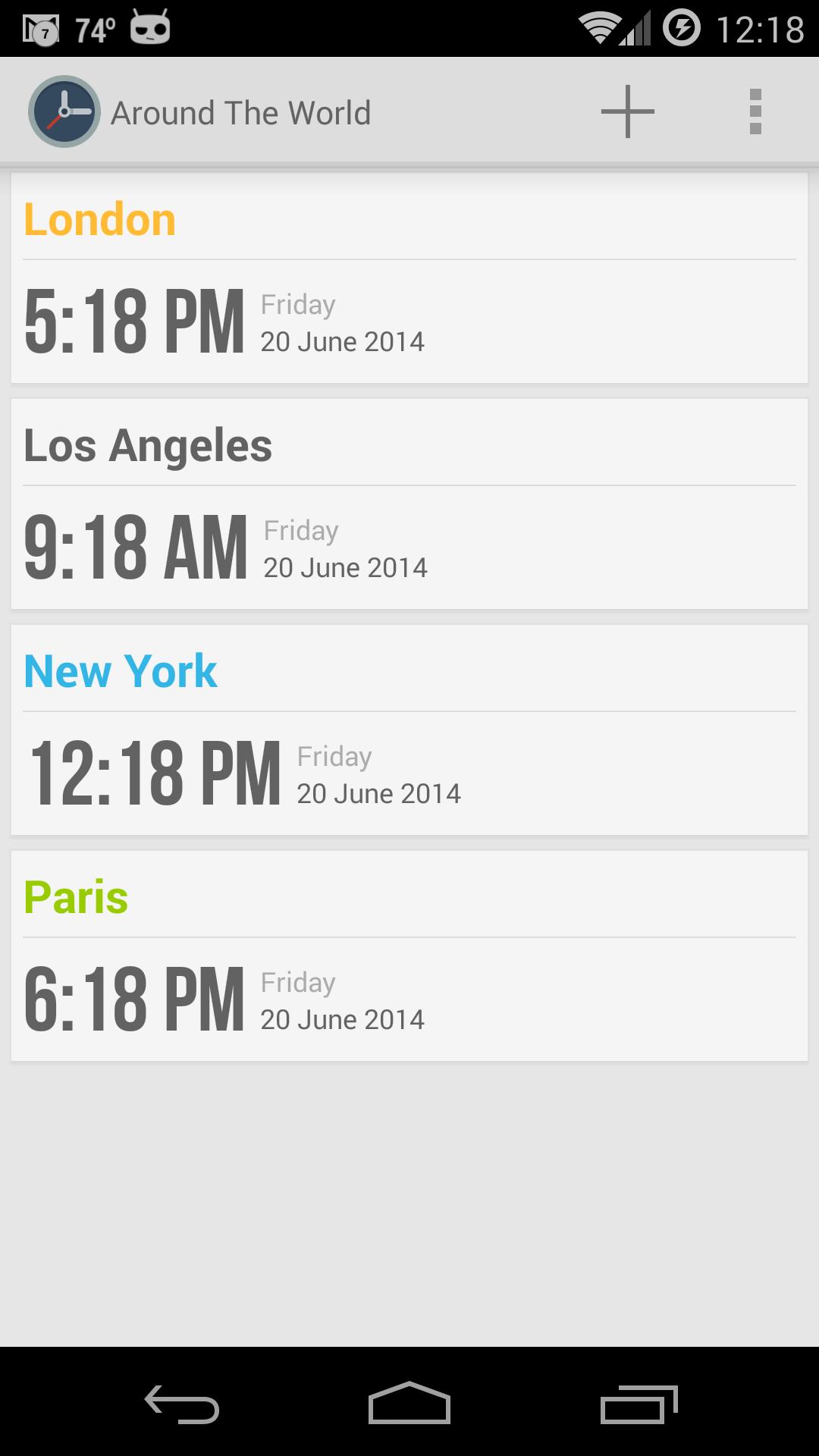
Task: Select the Paris clock card
Action: [x=409, y=956]
